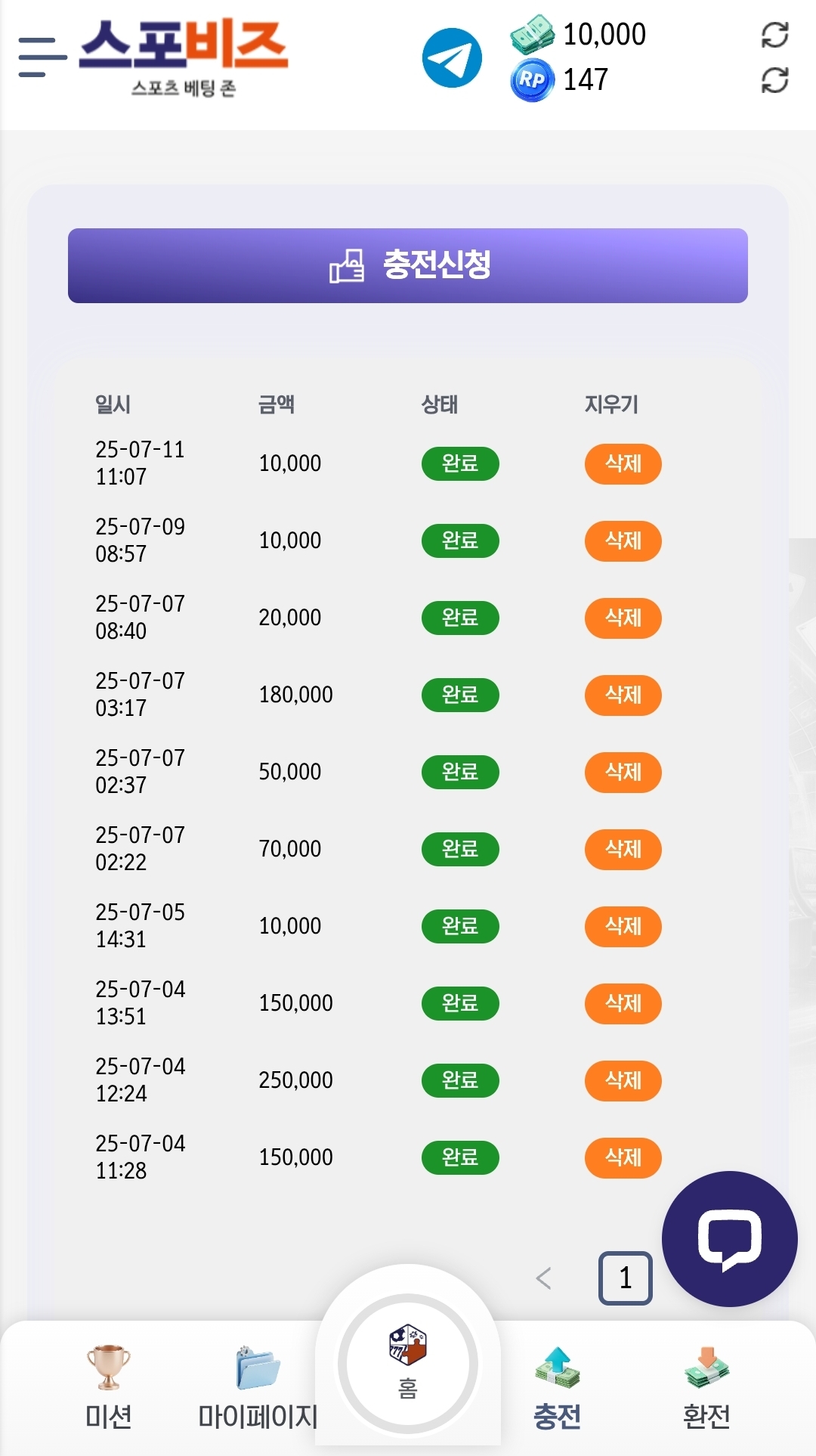Refresh the RP points balance
Viewport: 816px width, 1456px height.
pyautogui.click(x=774, y=80)
